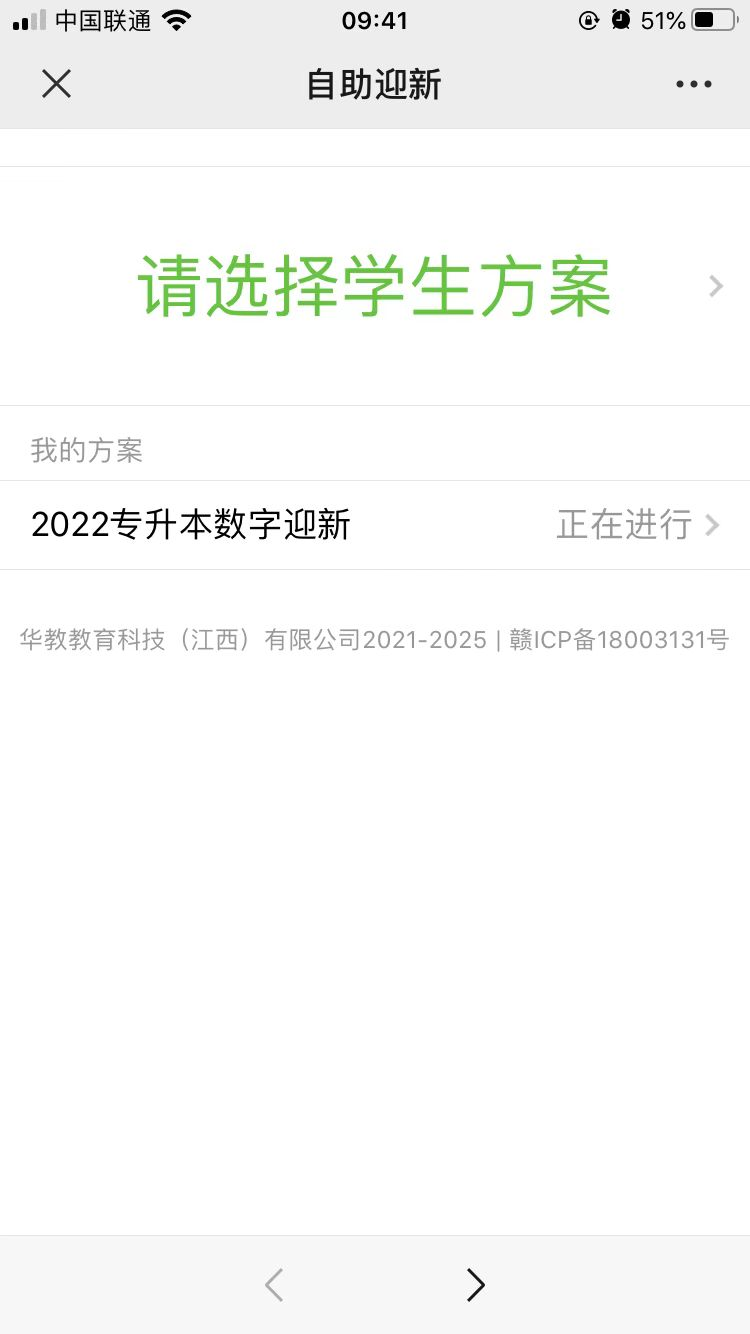The width and height of the screenshot is (750, 1334).
Task: Select the 自助迎新 title
Action: [x=375, y=85]
